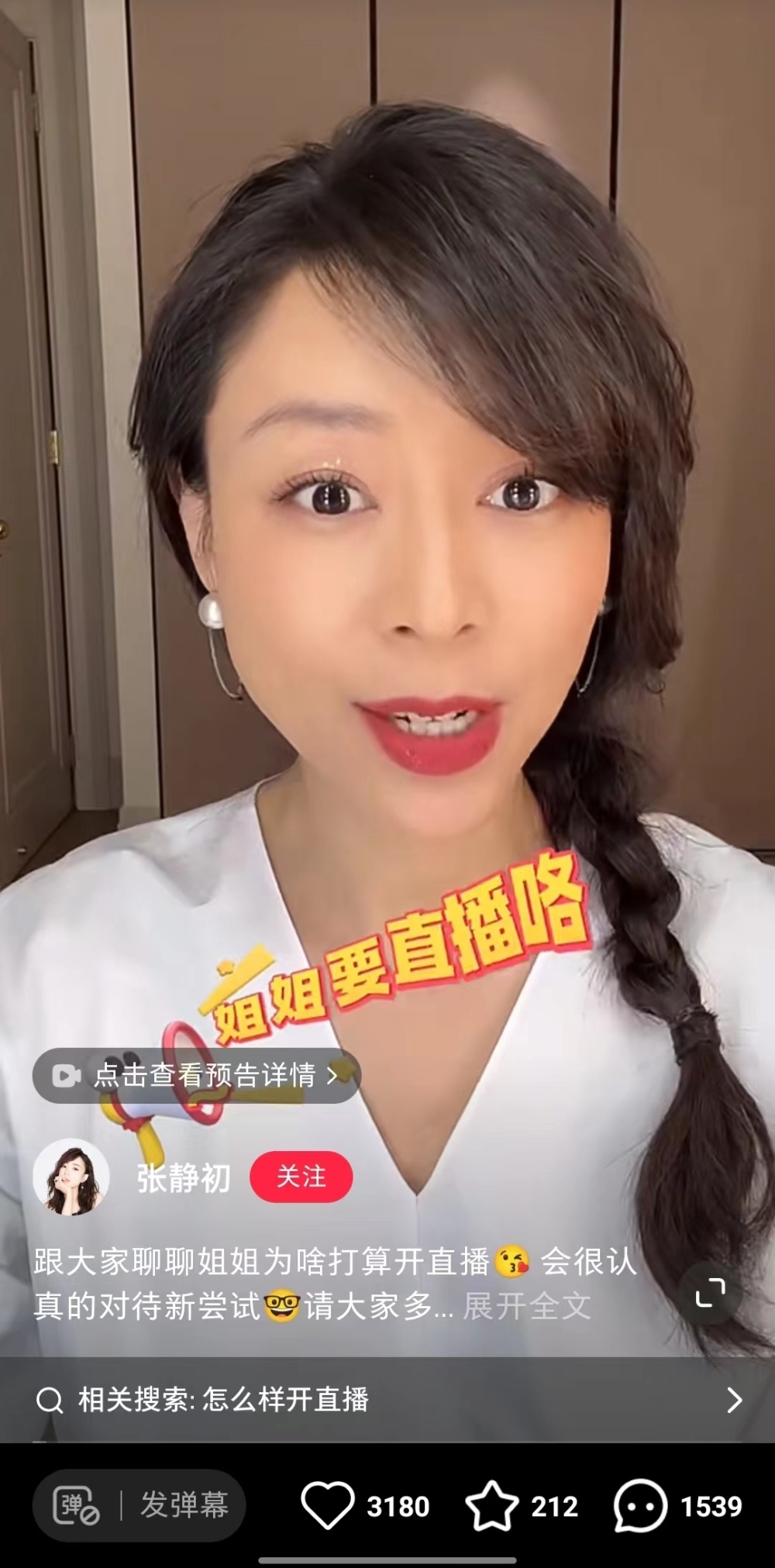Tap 发弹幕 to write a bullet comment

pos(184,1505)
